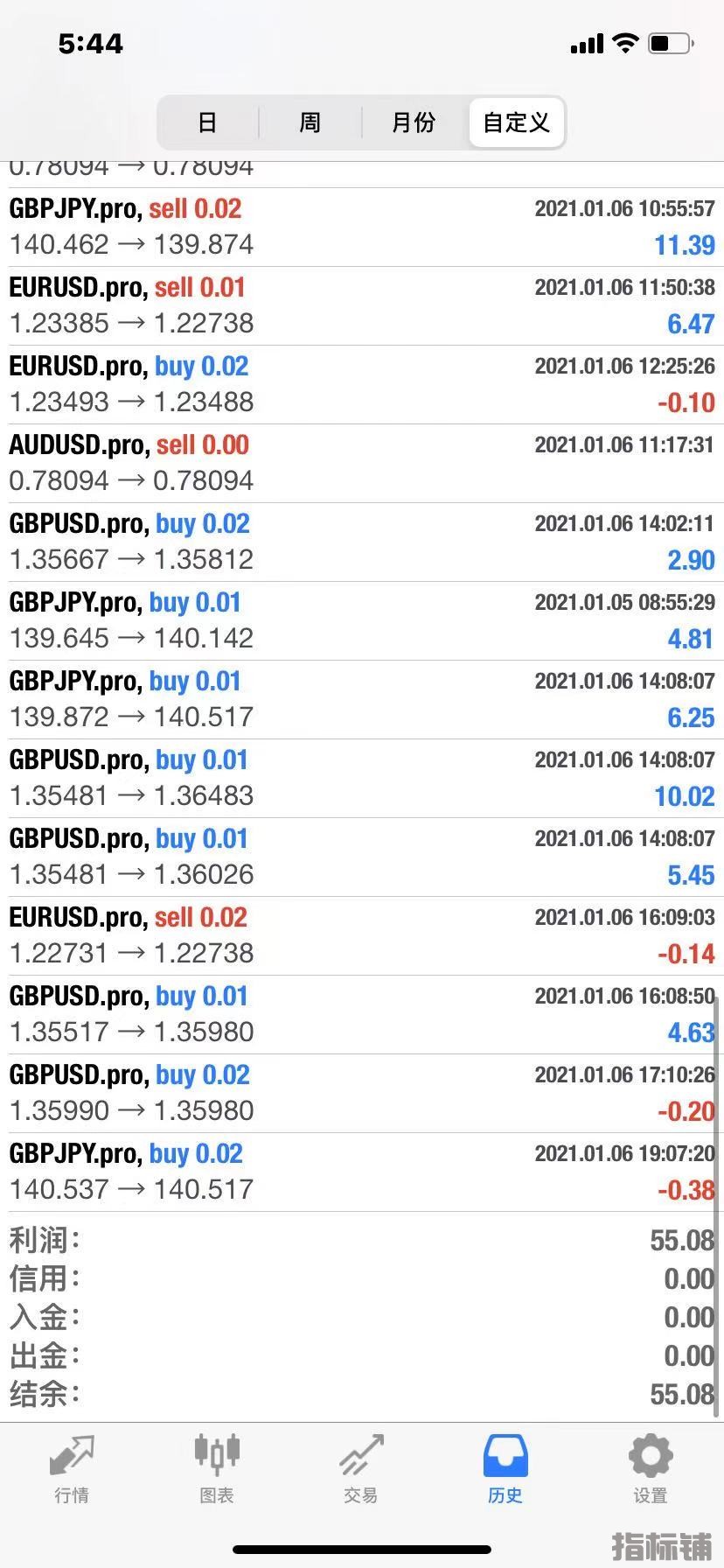Expand the GBPJPY sell 0.02 trade at 10:55:57
Screen dimensions: 724x1568
click(x=362, y=227)
